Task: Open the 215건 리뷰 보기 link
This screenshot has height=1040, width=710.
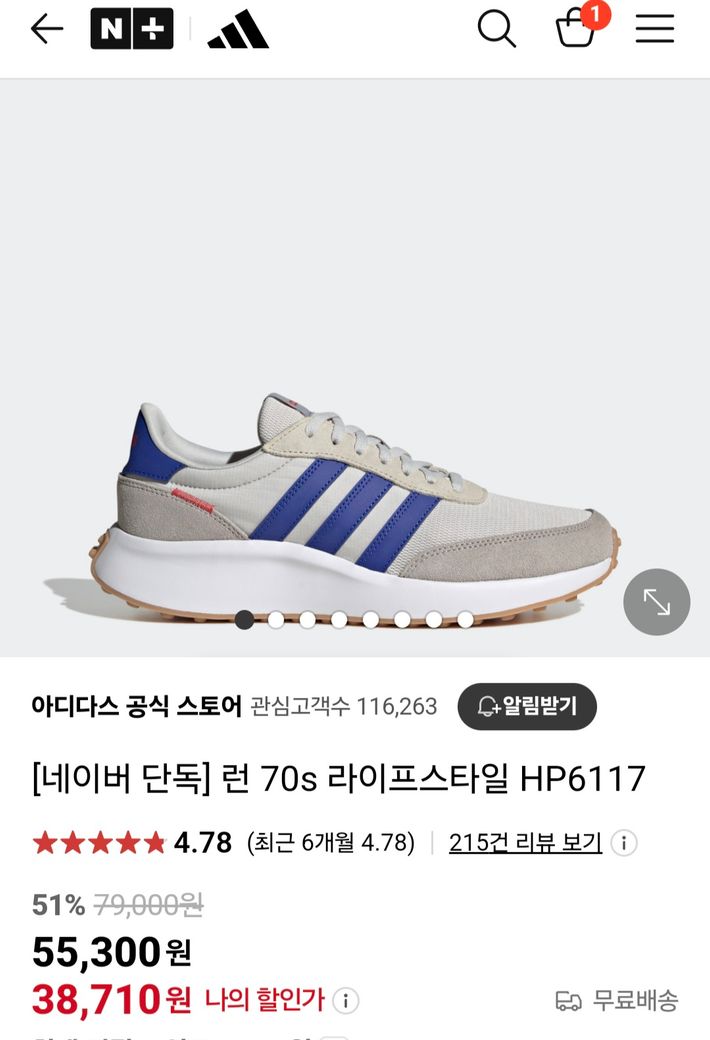Action: (x=525, y=843)
